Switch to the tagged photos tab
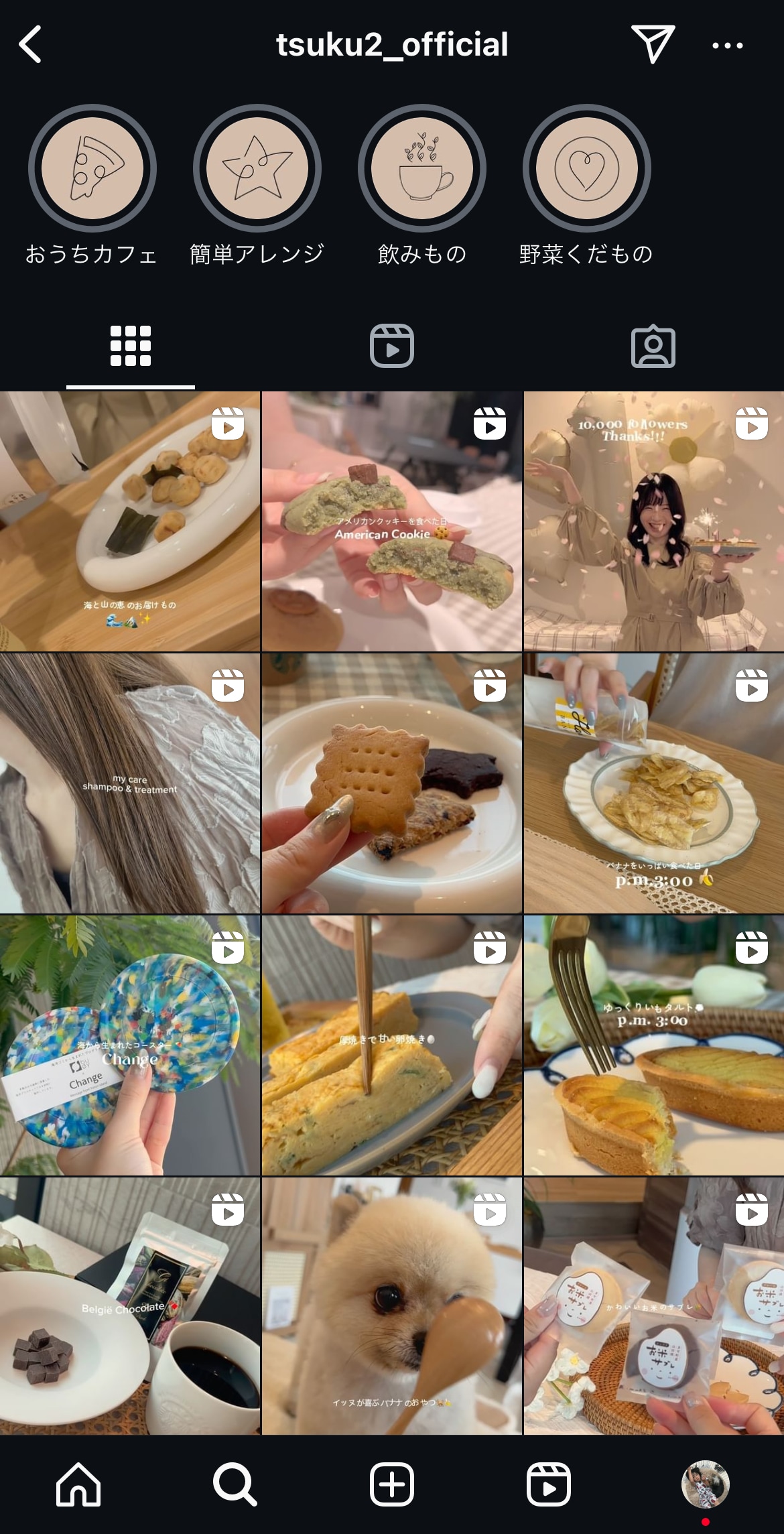Image resolution: width=784 pixels, height=1534 pixels. [653, 346]
